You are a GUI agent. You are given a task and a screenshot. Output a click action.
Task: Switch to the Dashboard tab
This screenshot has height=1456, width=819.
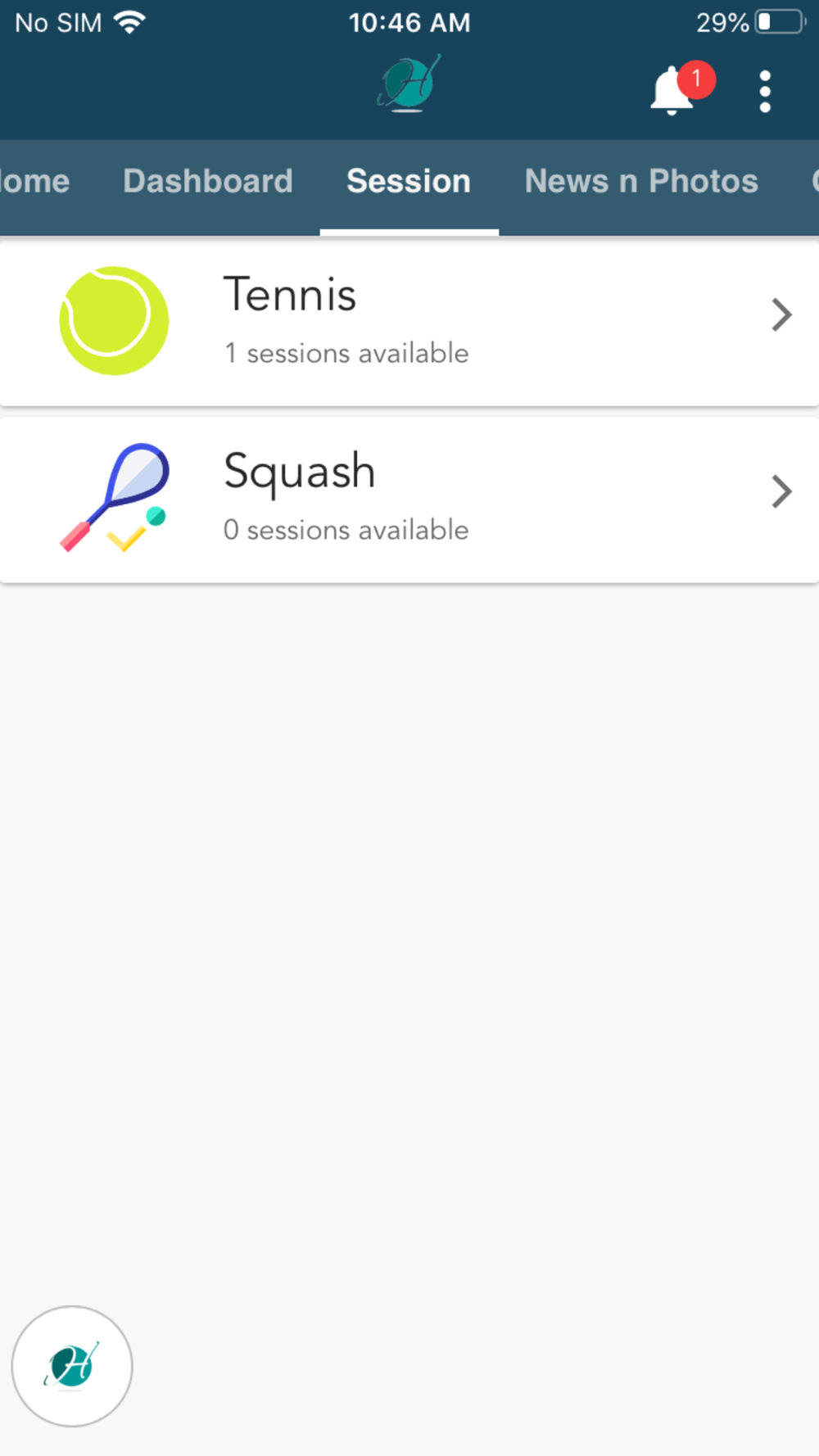[208, 181]
